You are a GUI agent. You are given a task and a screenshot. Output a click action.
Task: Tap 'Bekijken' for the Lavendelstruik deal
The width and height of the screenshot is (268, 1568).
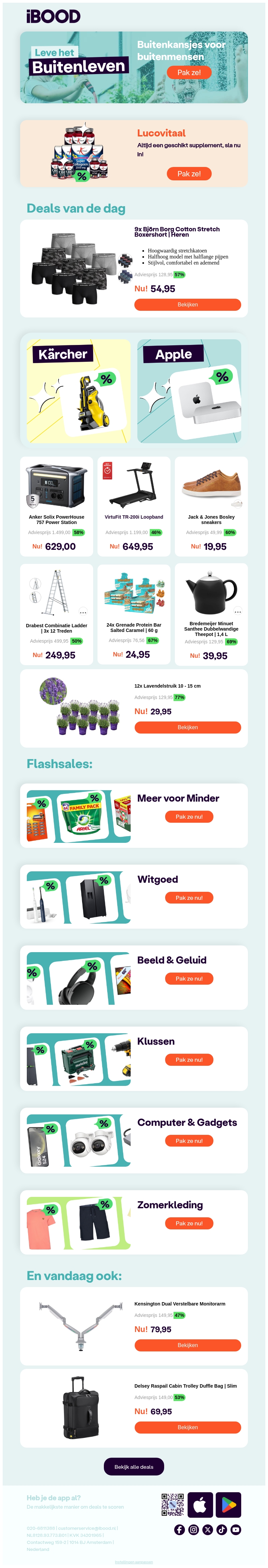coord(187,728)
